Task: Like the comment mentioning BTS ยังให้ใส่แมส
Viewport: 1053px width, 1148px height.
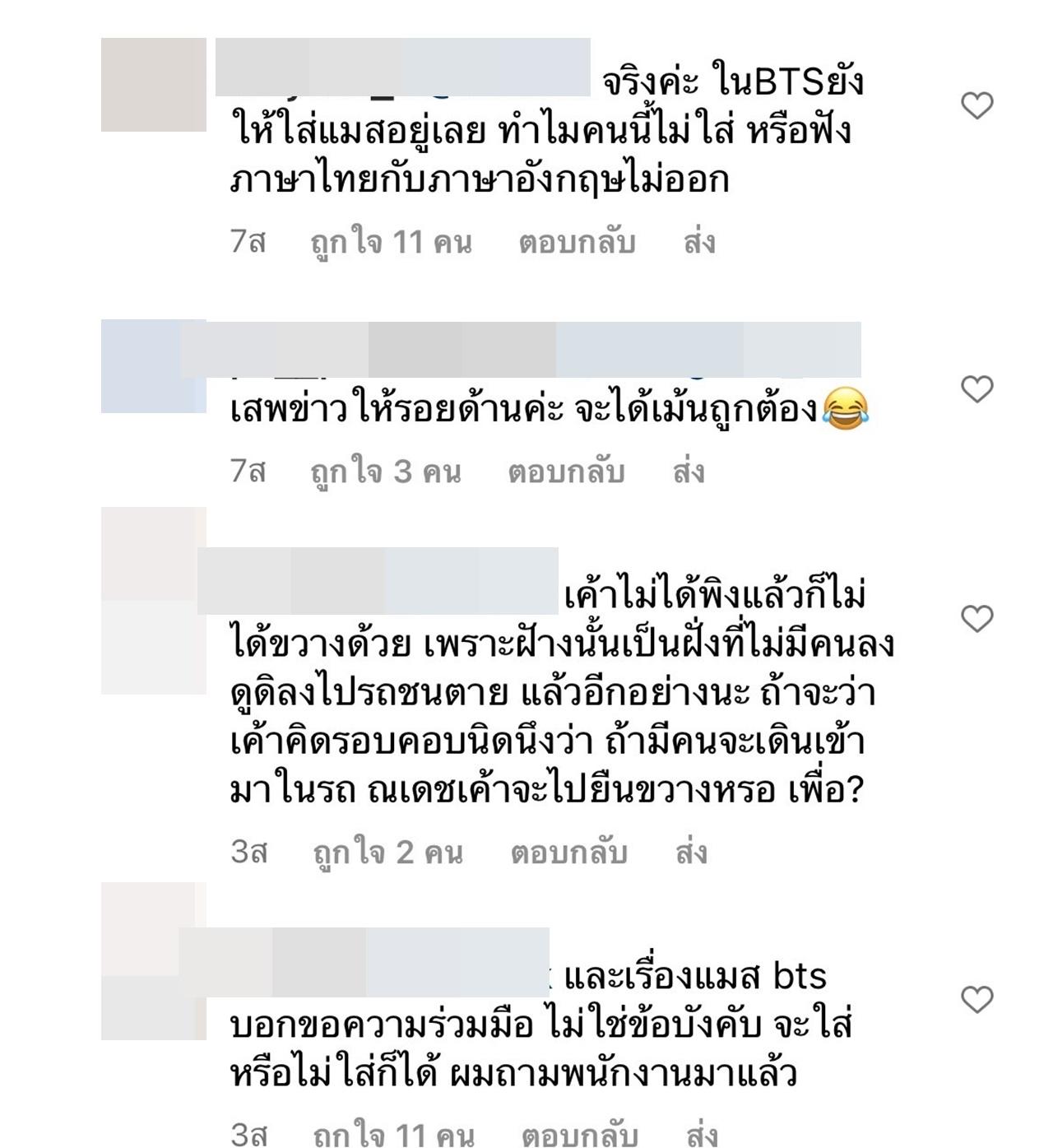Action: pyautogui.click(x=977, y=106)
